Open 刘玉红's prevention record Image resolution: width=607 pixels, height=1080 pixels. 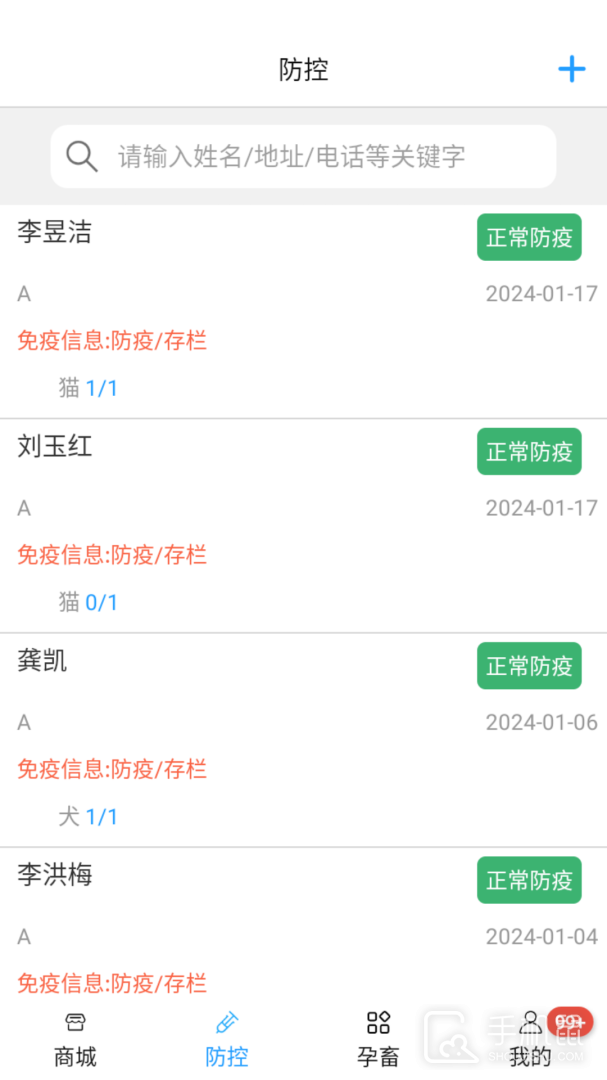click(303, 526)
